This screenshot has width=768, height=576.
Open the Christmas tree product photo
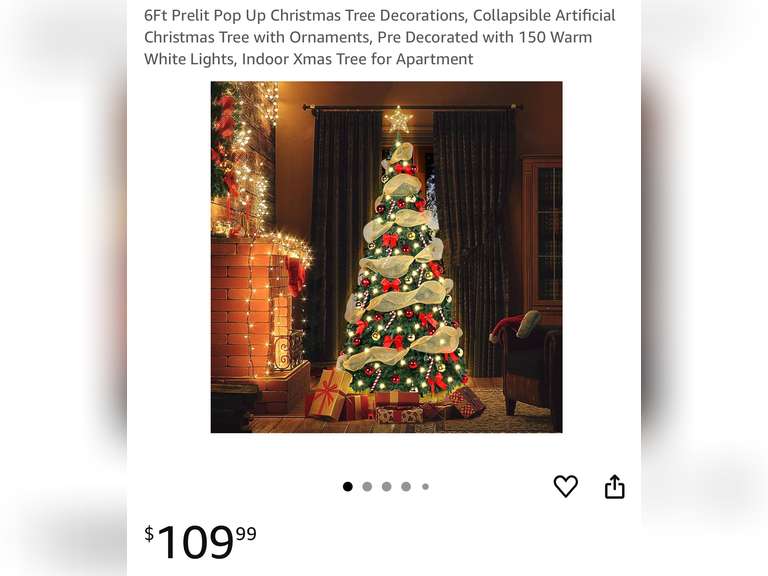pos(386,257)
